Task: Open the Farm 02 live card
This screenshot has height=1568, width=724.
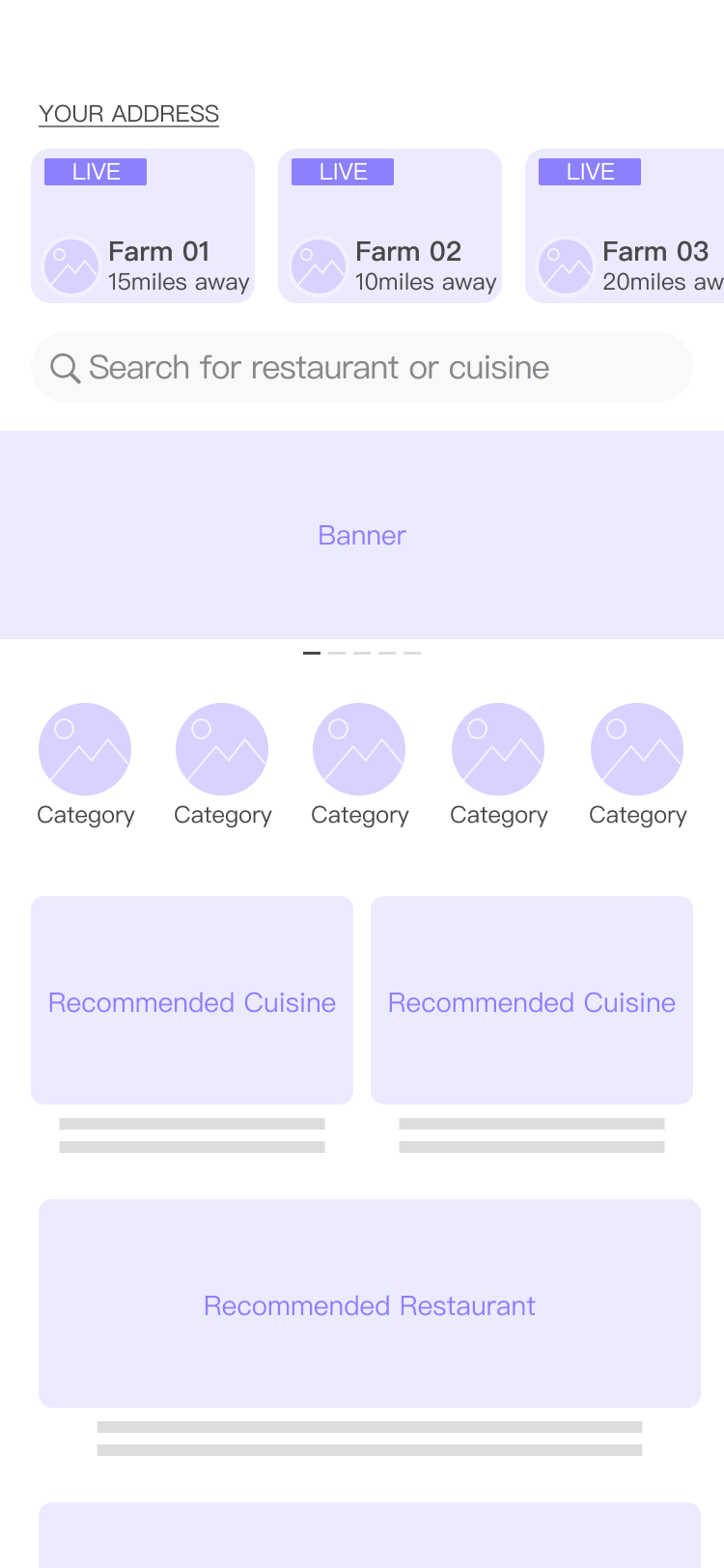Action: (x=390, y=226)
